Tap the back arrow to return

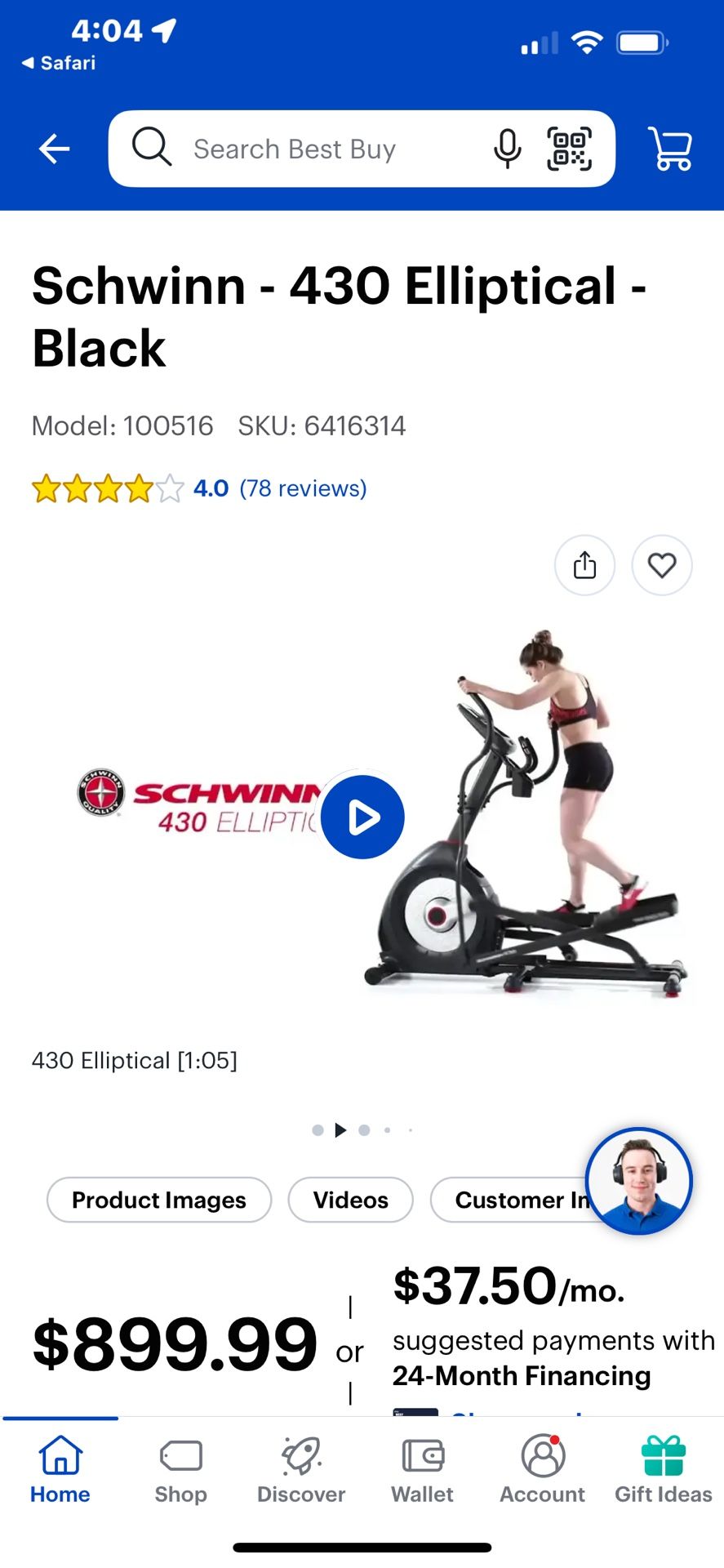[53, 149]
